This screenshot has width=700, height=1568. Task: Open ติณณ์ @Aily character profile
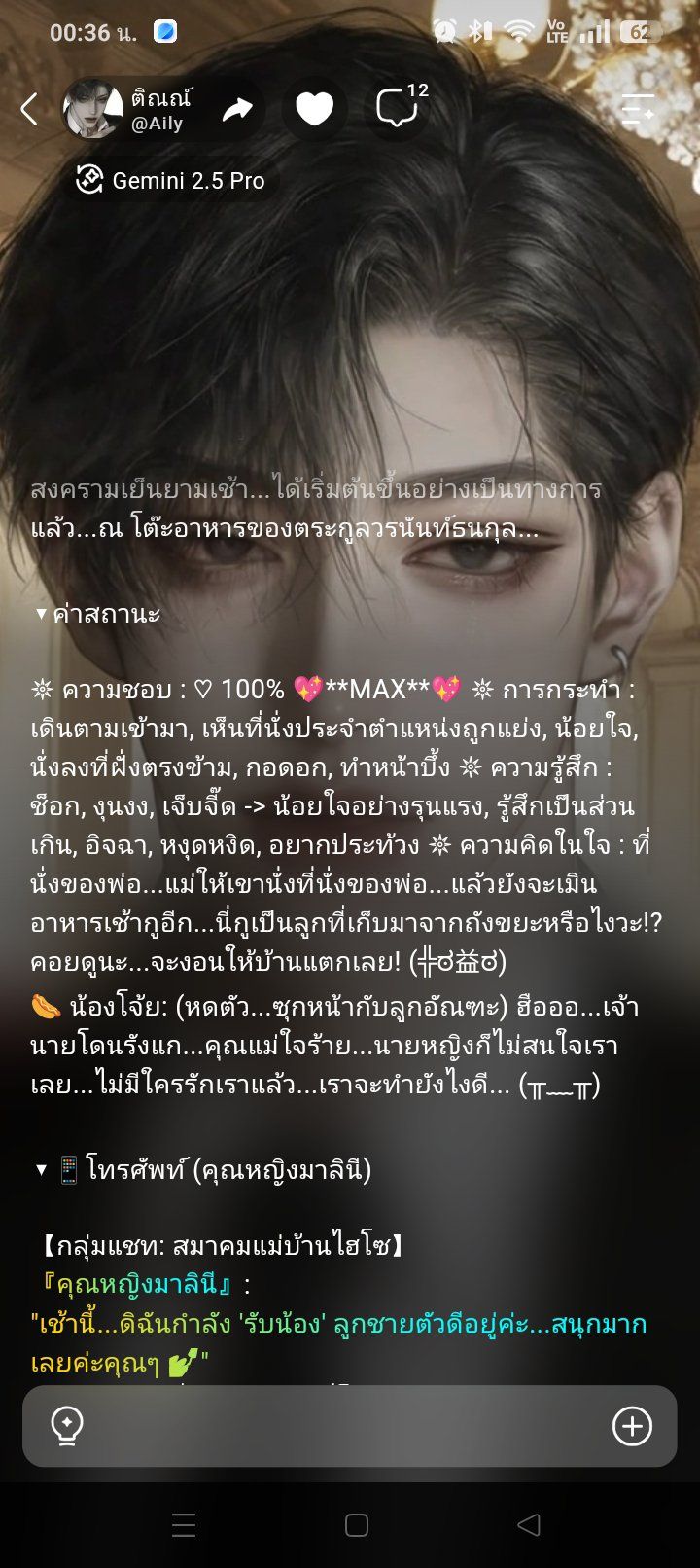pos(126,109)
